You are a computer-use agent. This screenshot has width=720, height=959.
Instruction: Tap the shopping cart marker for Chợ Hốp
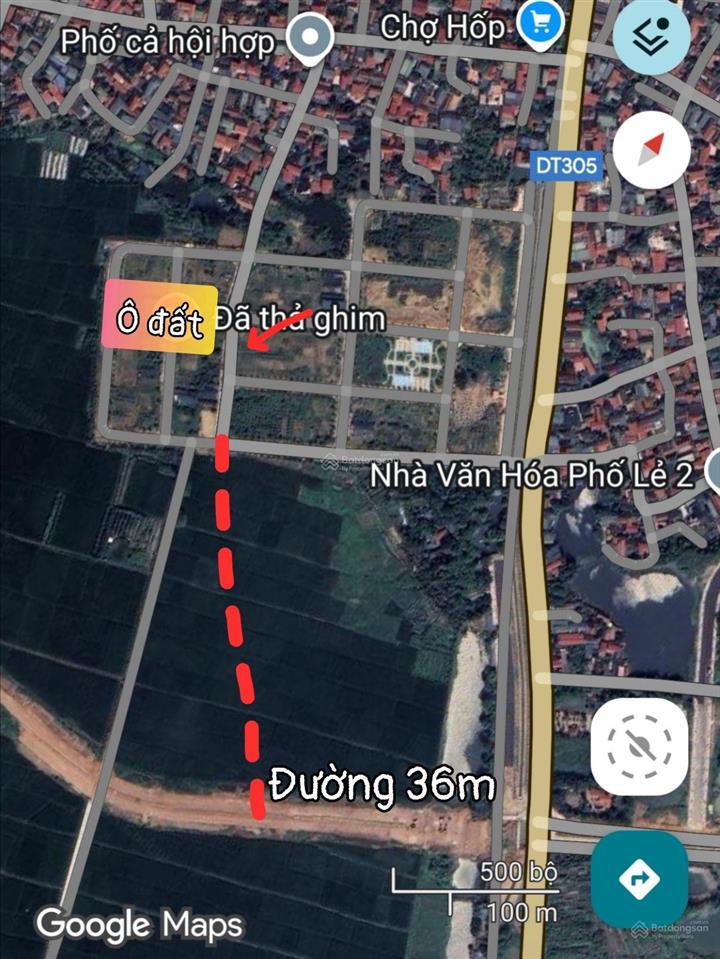click(x=541, y=23)
